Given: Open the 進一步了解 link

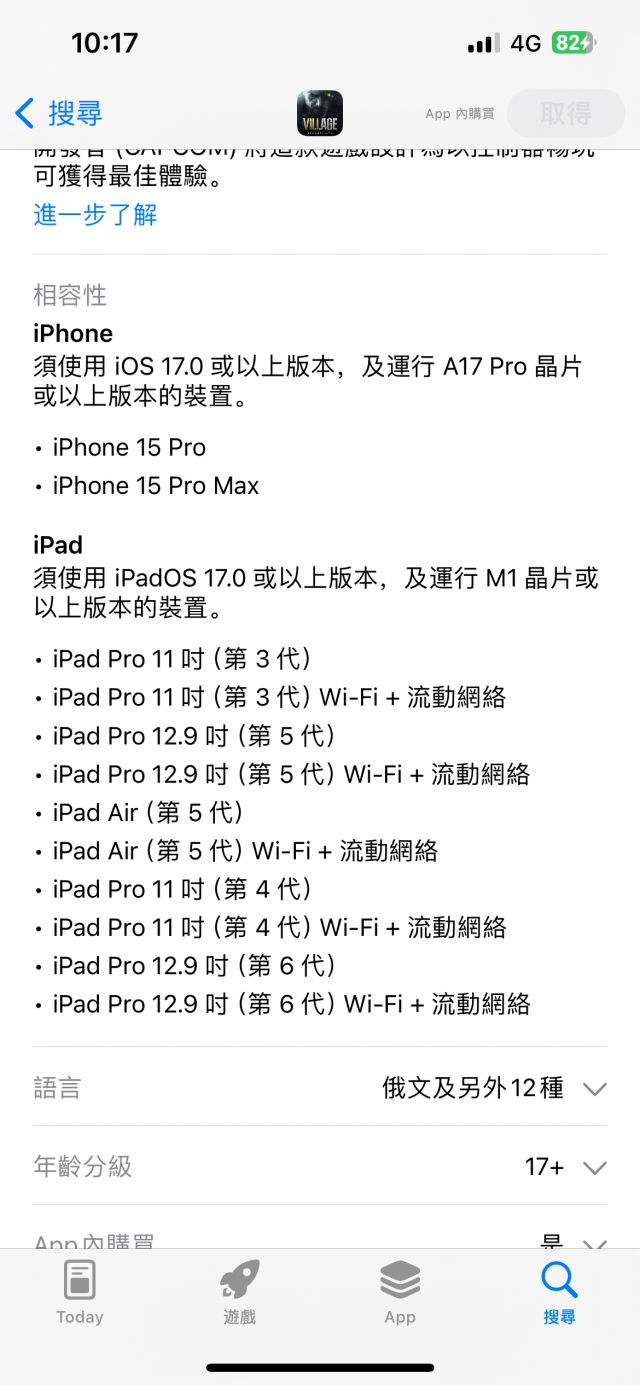Looking at the screenshot, I should [95, 215].
